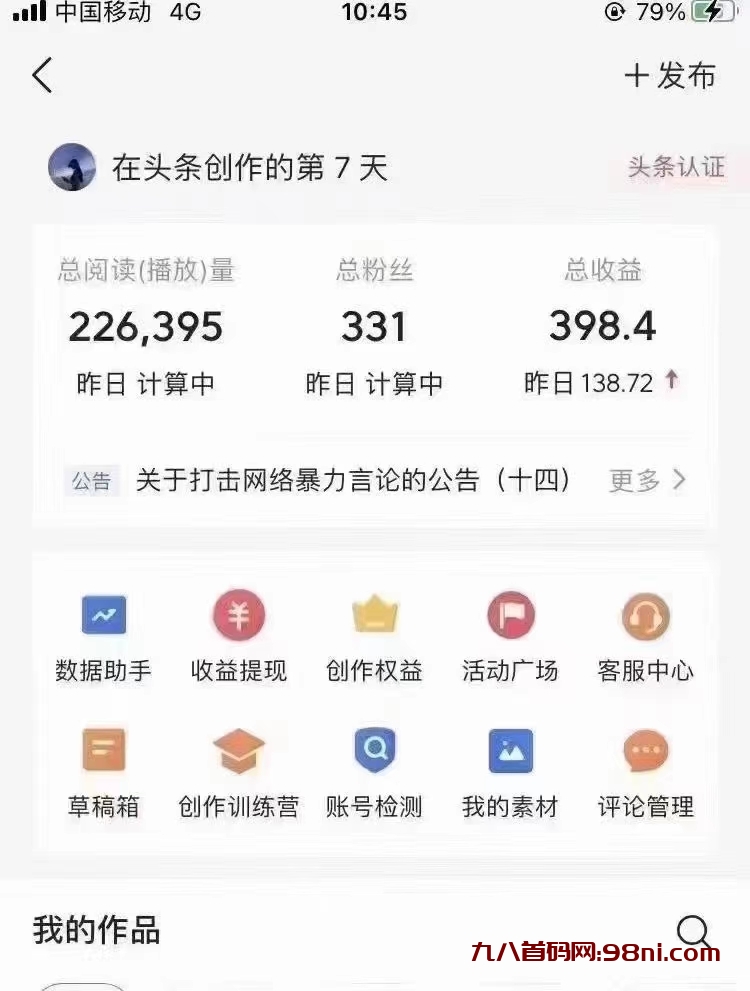The height and width of the screenshot is (991, 750).
Task: Switch to the 我的作品 section
Action: pos(93,930)
